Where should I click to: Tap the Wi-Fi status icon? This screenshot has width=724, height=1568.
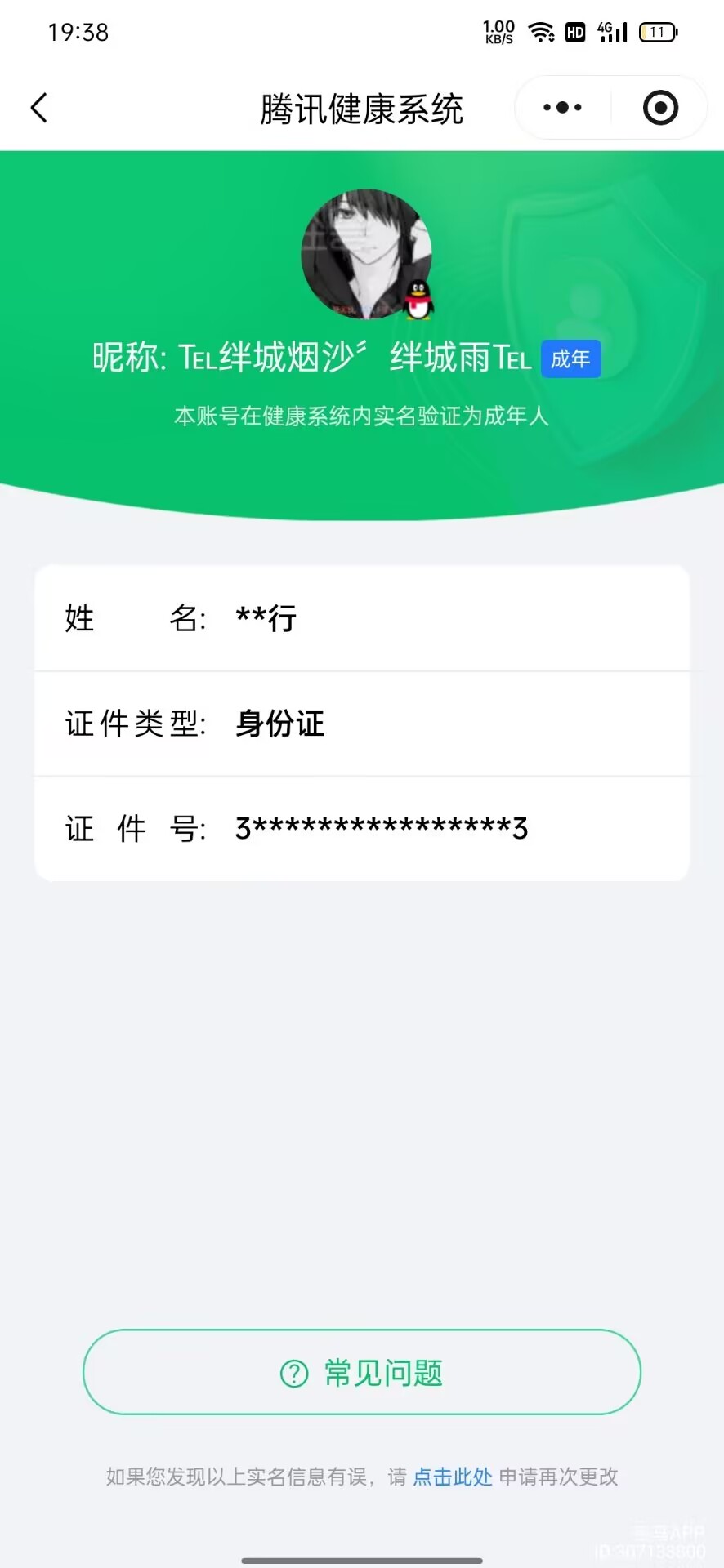(x=542, y=32)
